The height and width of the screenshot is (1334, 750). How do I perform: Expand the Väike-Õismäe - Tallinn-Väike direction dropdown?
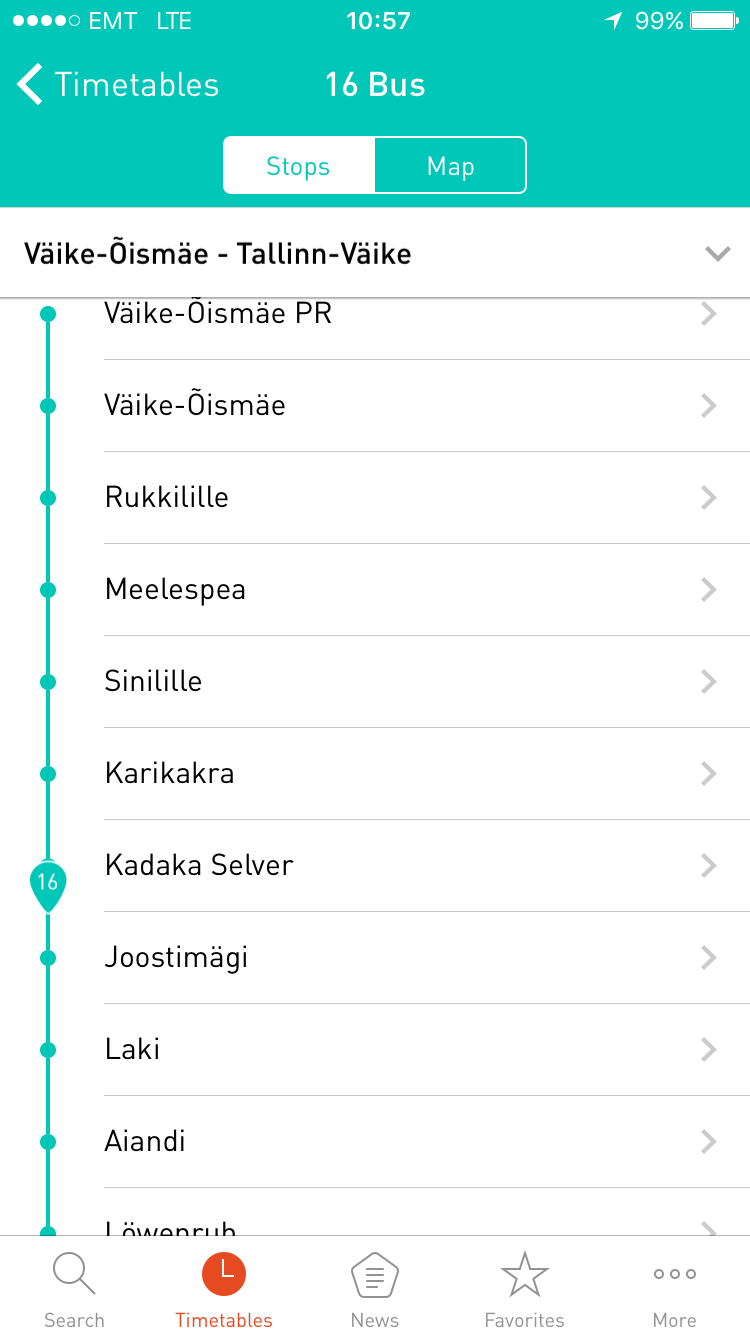(375, 253)
